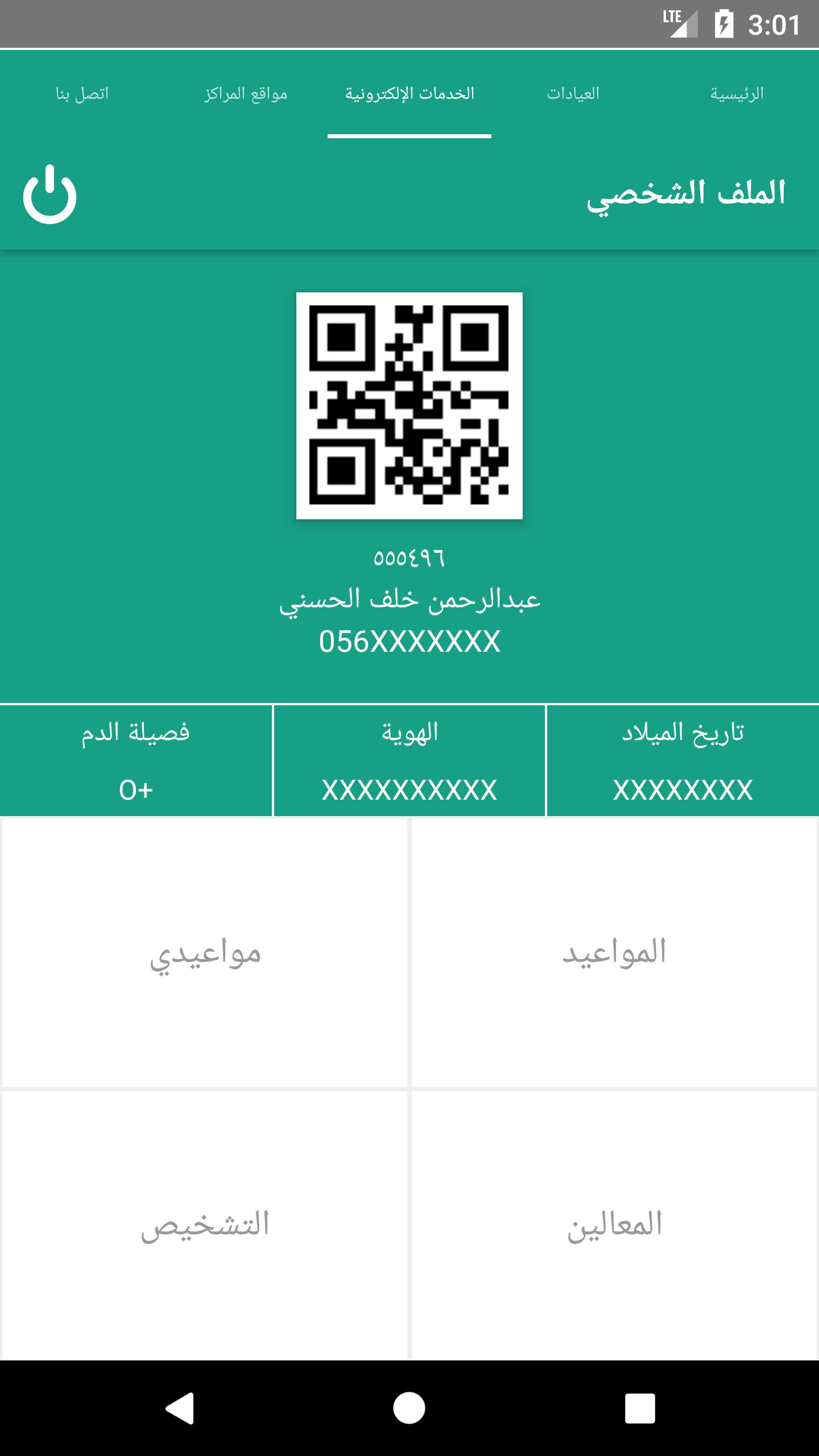Tap the power logout icon
The image size is (819, 1456).
click(x=50, y=194)
